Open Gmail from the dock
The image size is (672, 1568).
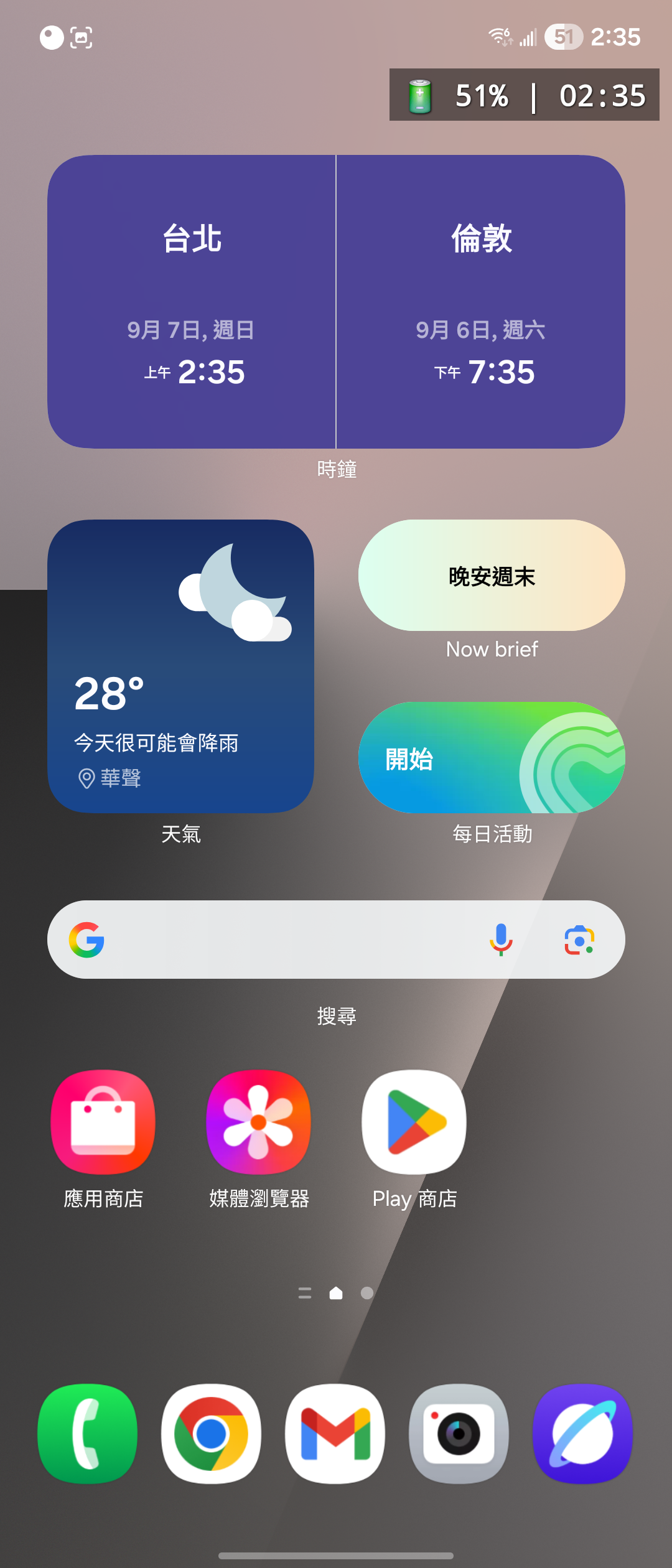pyautogui.click(x=335, y=1434)
